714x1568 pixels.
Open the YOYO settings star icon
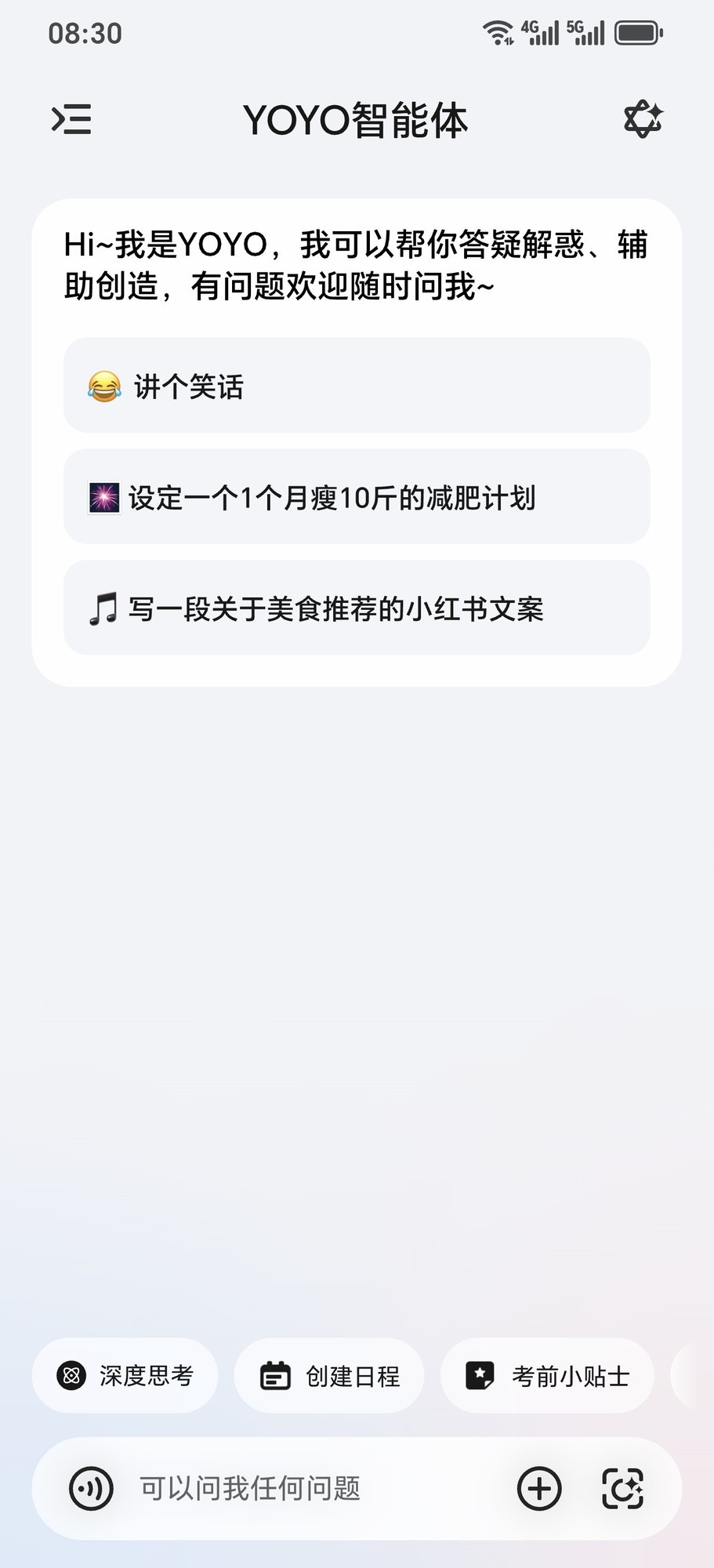pyautogui.click(x=643, y=120)
